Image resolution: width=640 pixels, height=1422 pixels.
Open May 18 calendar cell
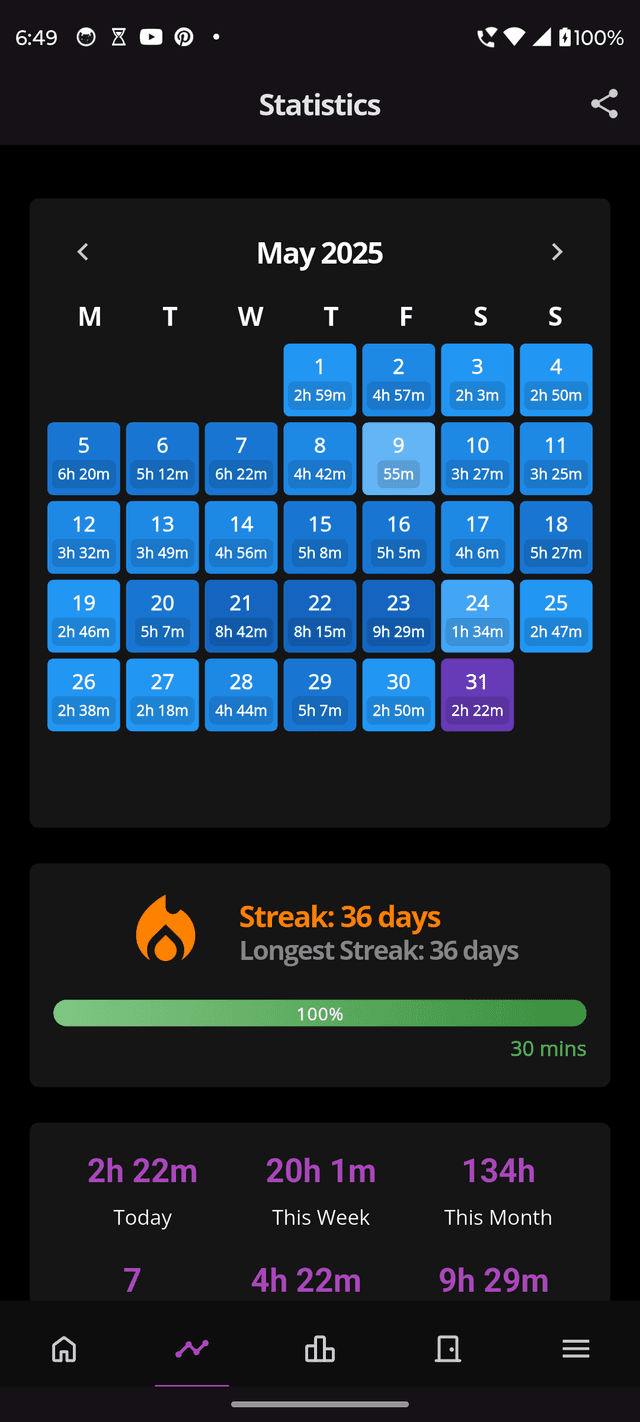[x=556, y=537]
